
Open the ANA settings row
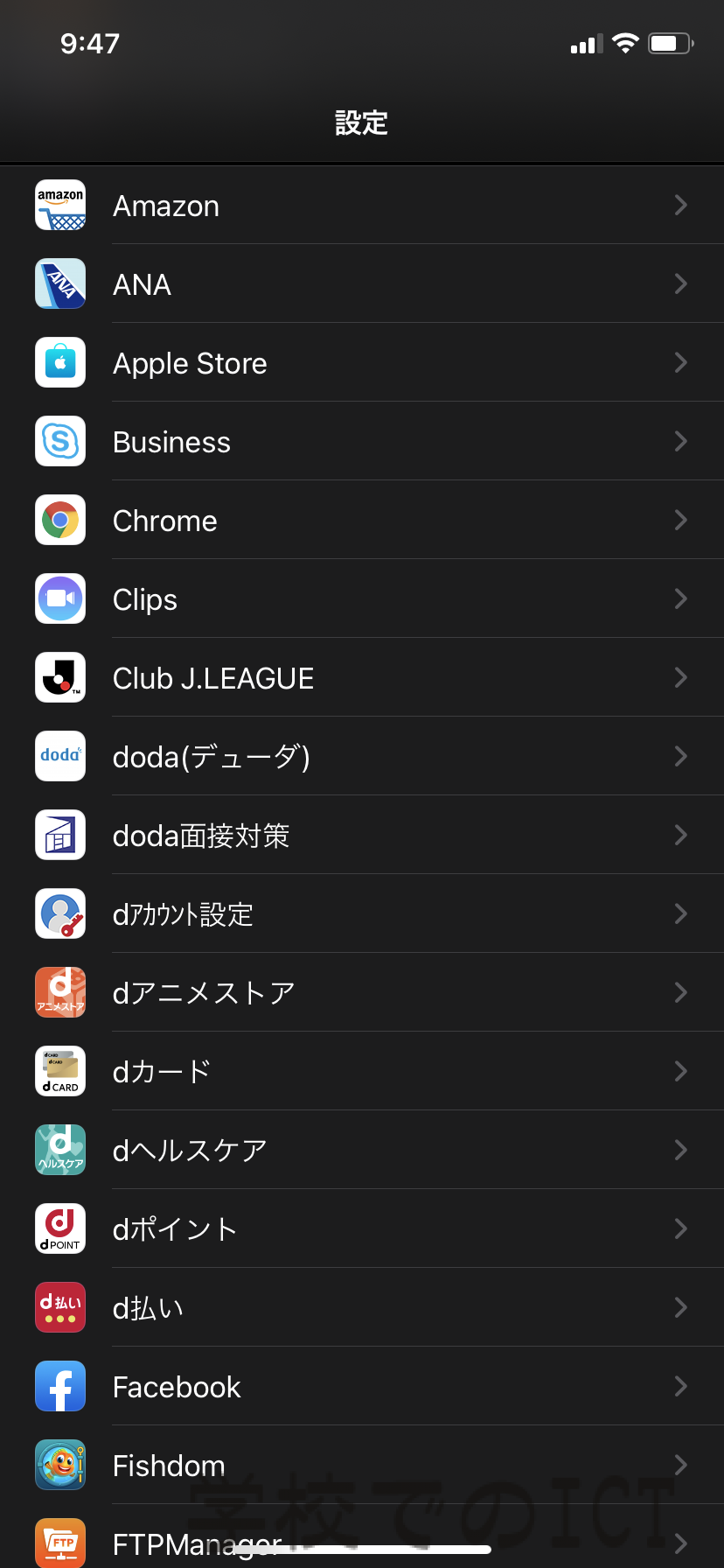(x=362, y=283)
